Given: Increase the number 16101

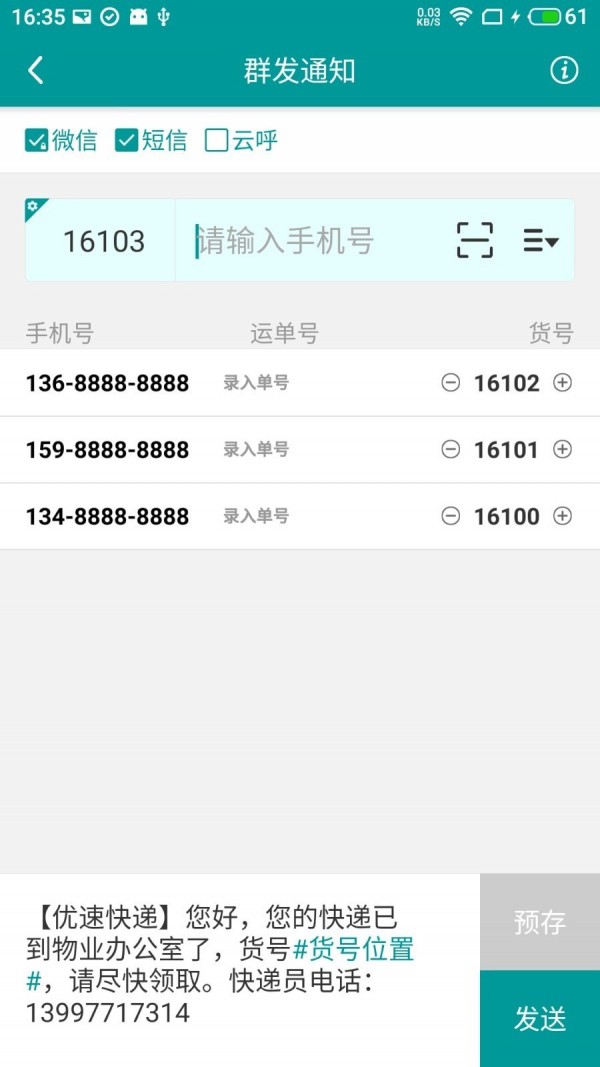Looking at the screenshot, I should (563, 450).
